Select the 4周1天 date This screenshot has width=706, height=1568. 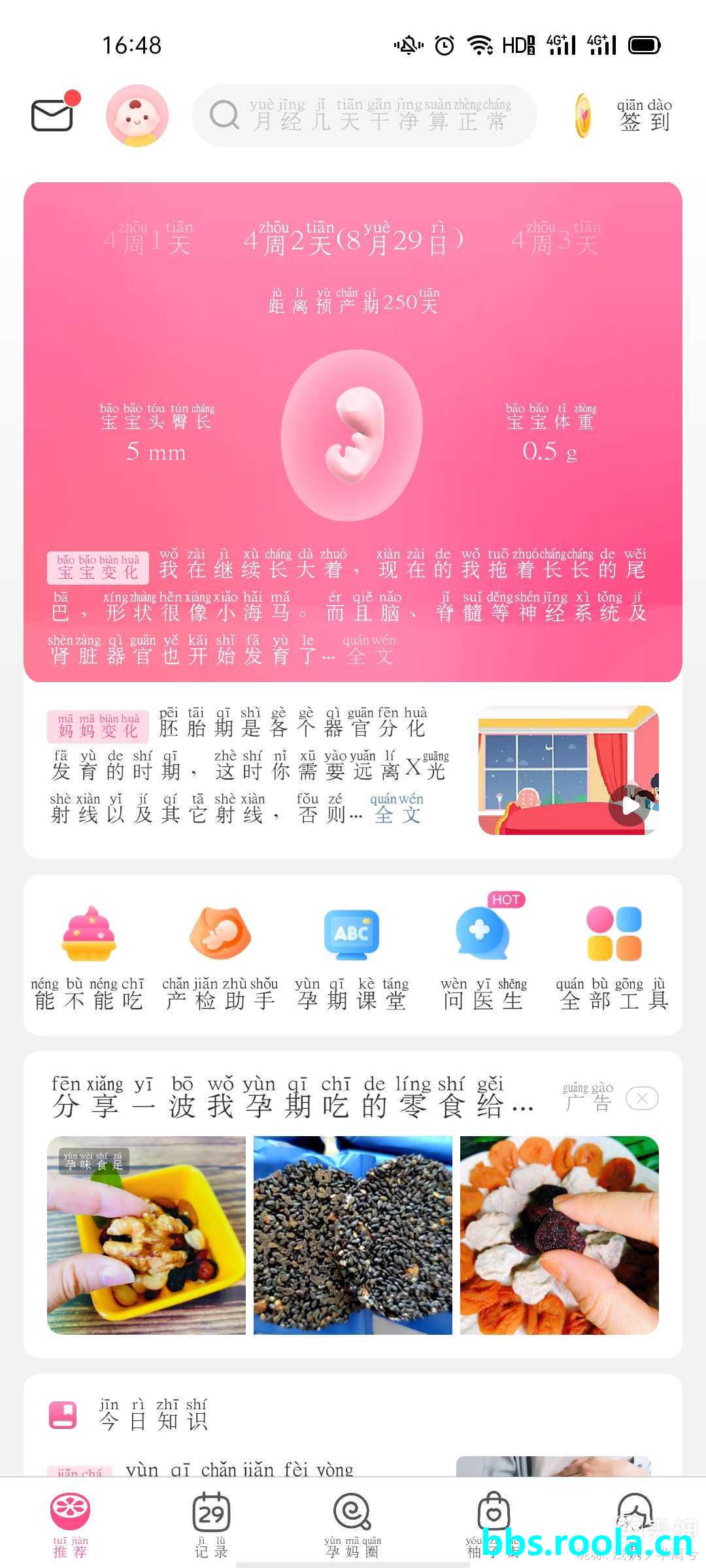click(x=148, y=239)
